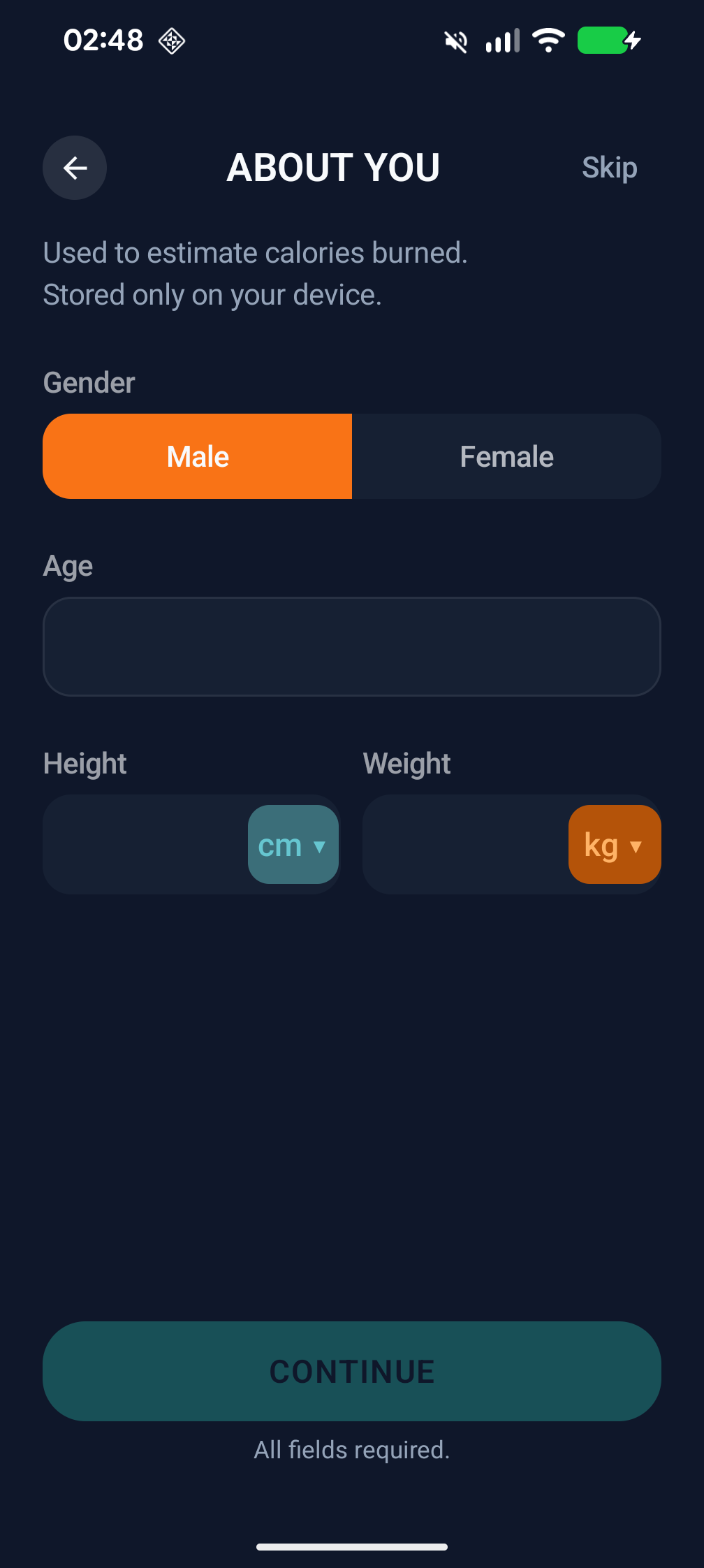Tap the Wi-Fi icon in status bar

pyautogui.click(x=548, y=40)
